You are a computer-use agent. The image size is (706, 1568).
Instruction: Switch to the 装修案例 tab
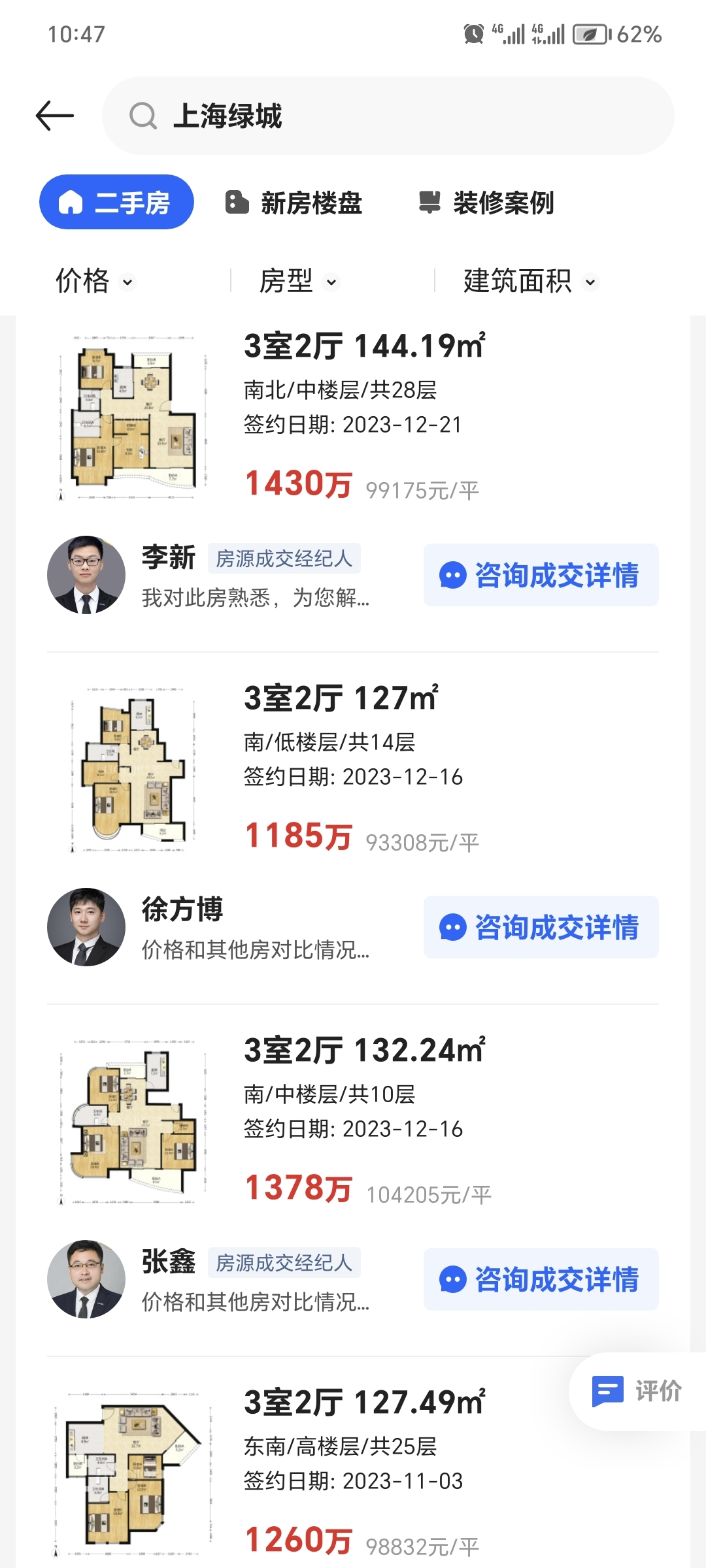pyautogui.click(x=486, y=203)
